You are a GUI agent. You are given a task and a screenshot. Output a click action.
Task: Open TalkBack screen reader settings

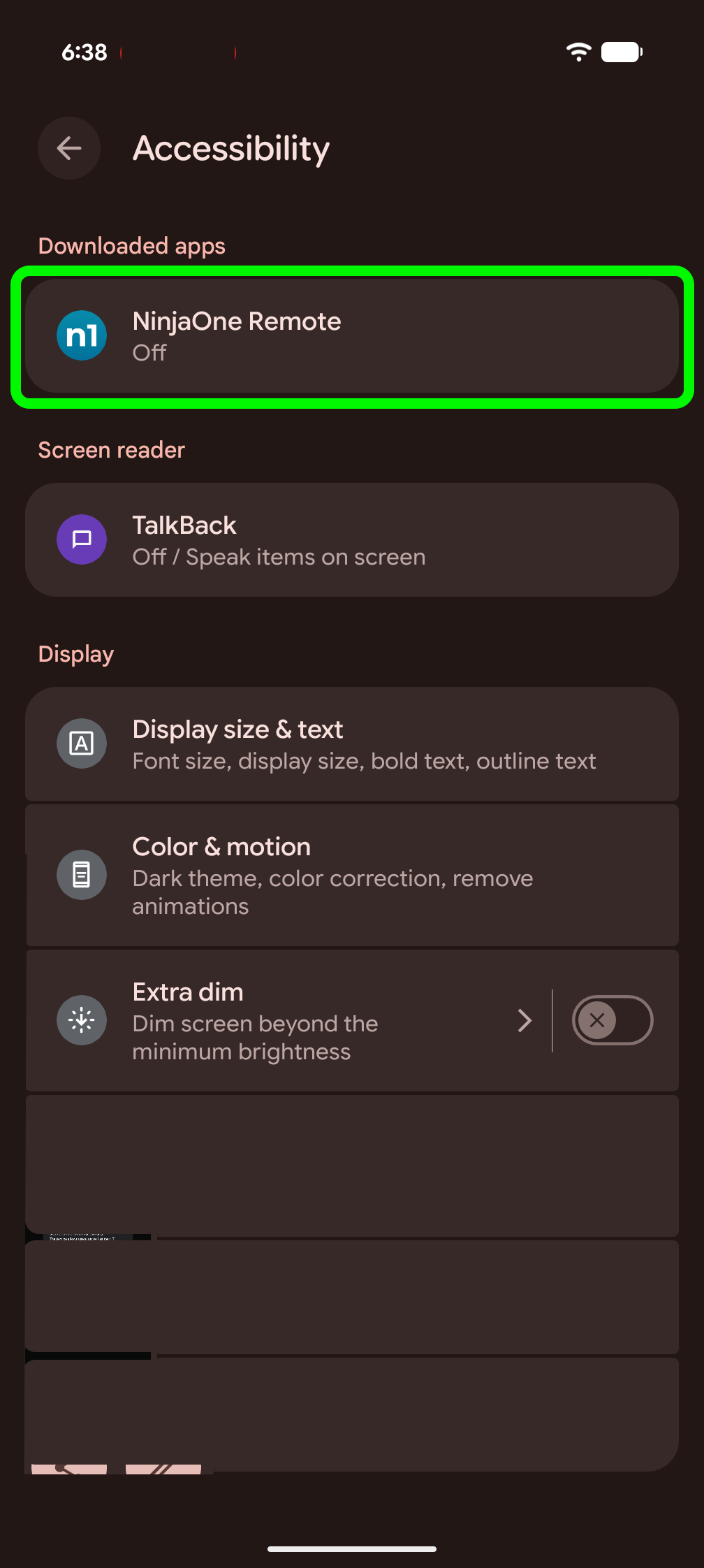coord(352,540)
